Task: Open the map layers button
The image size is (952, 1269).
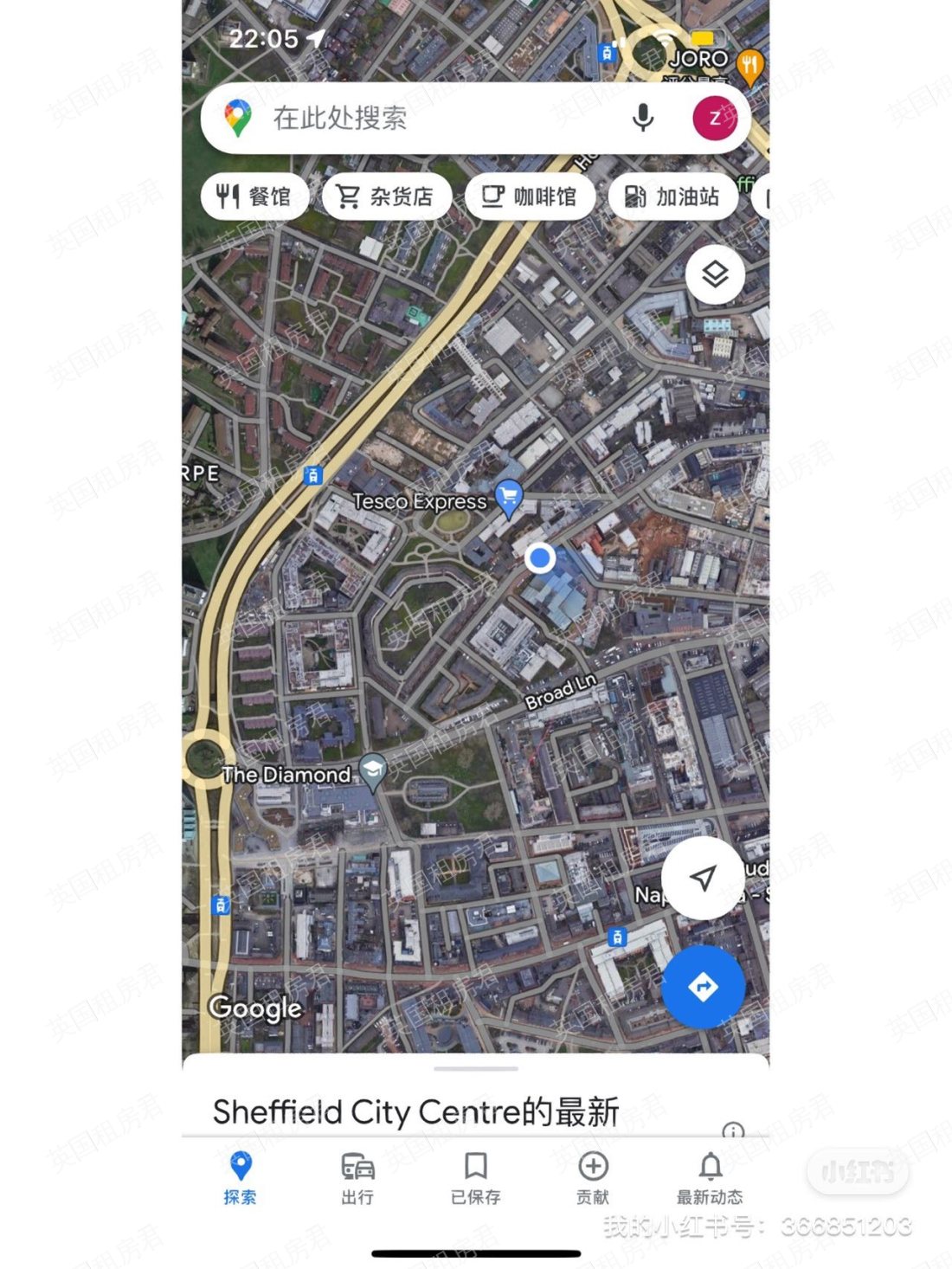Action: (x=715, y=275)
